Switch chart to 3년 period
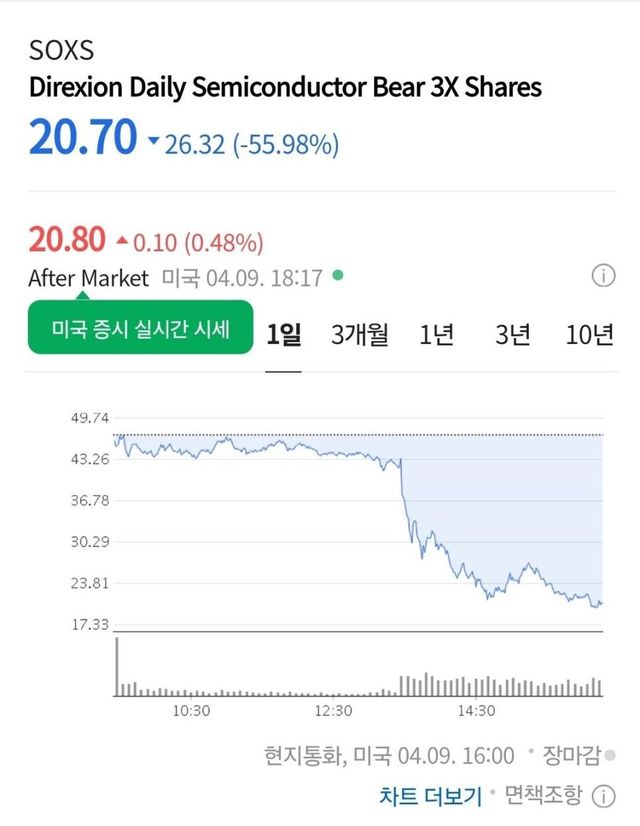This screenshot has width=640, height=826. tap(512, 336)
